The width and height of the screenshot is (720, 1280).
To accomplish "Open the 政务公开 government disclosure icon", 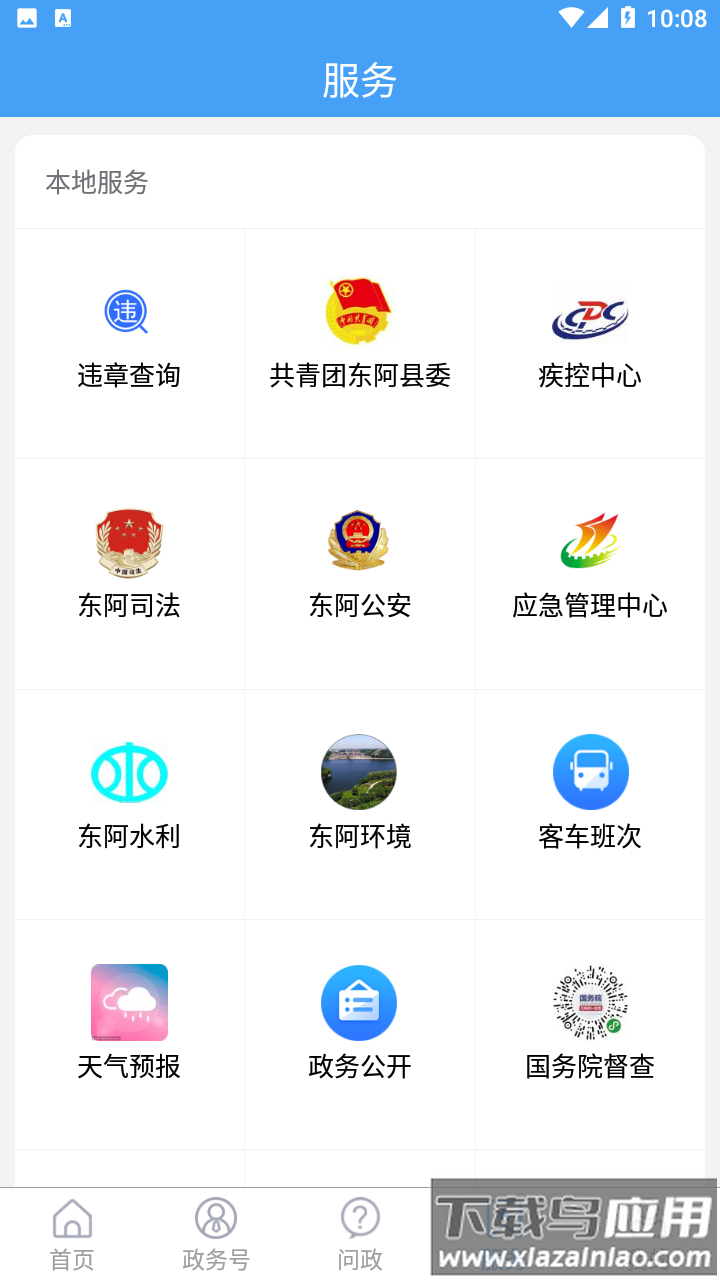I will tap(359, 1002).
